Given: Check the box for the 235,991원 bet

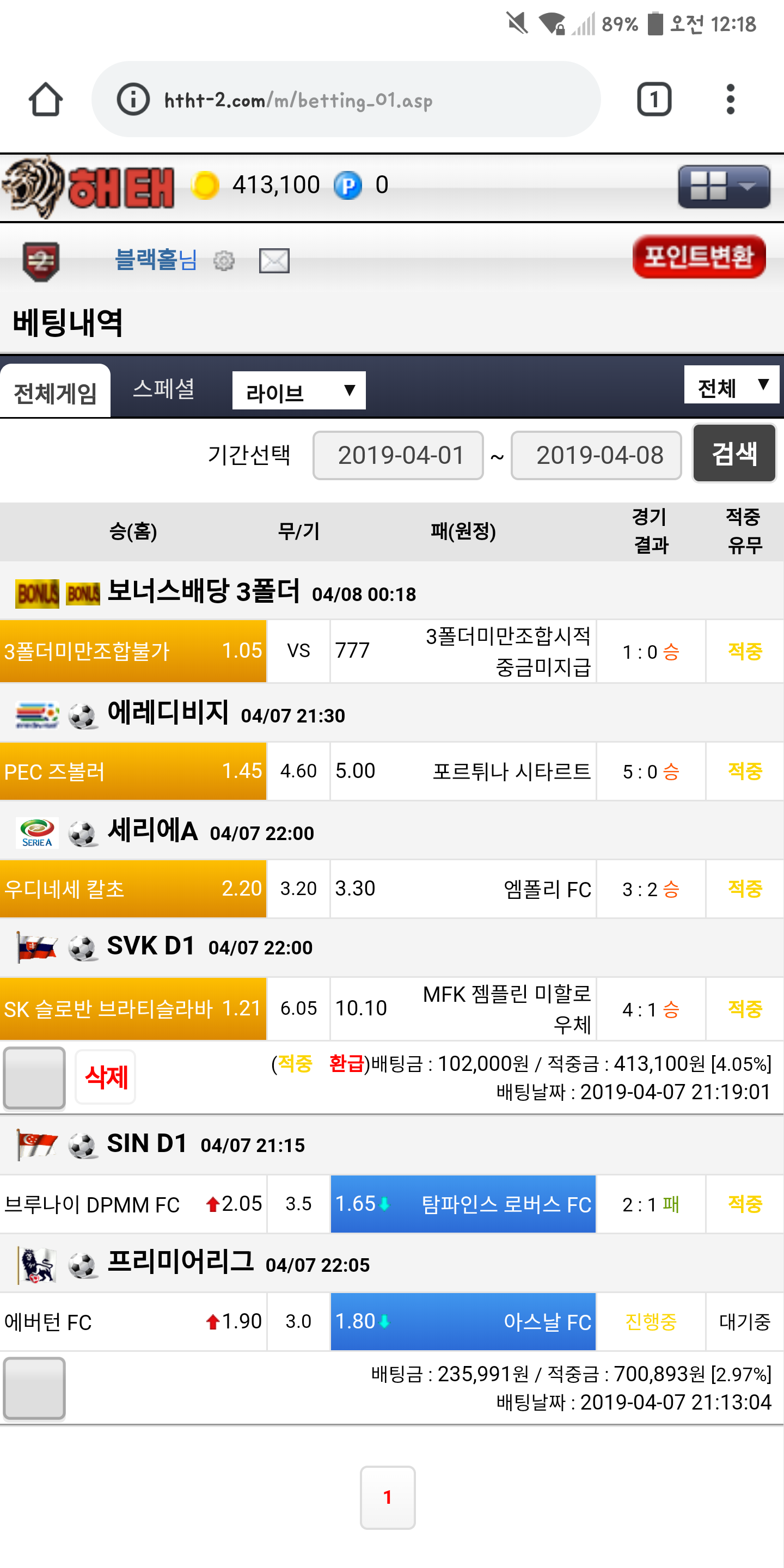Looking at the screenshot, I should click(x=35, y=1388).
